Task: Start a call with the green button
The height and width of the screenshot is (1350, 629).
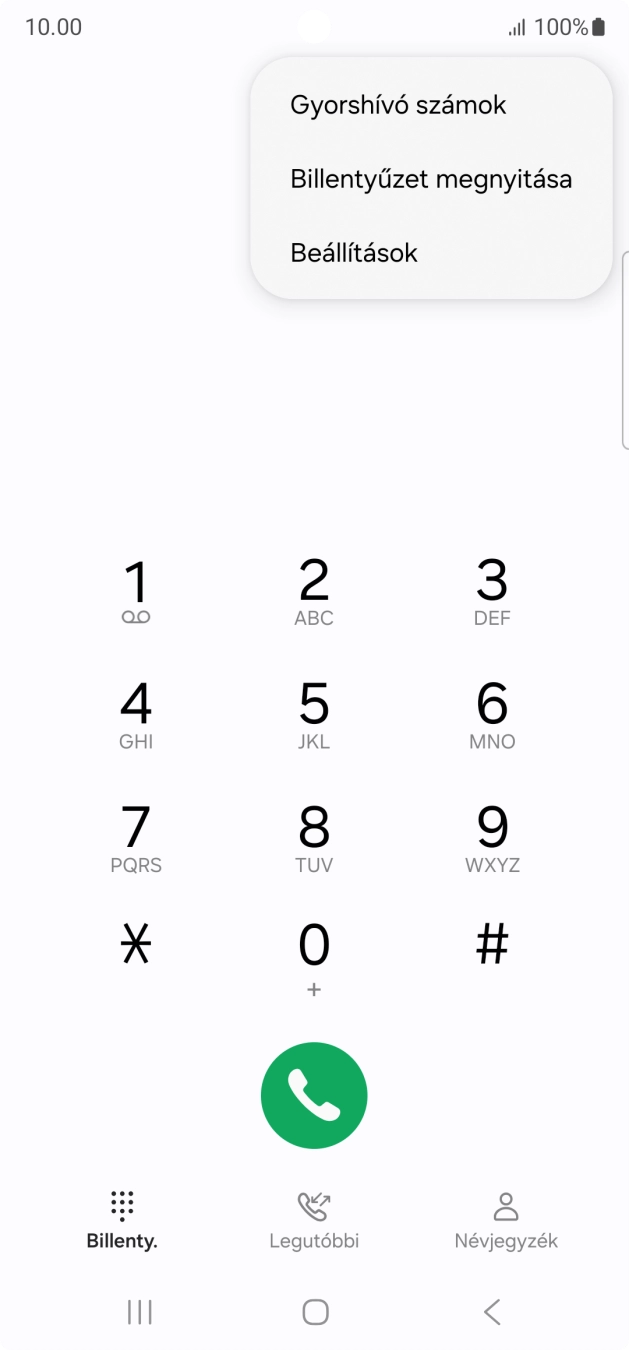Action: [314, 1096]
